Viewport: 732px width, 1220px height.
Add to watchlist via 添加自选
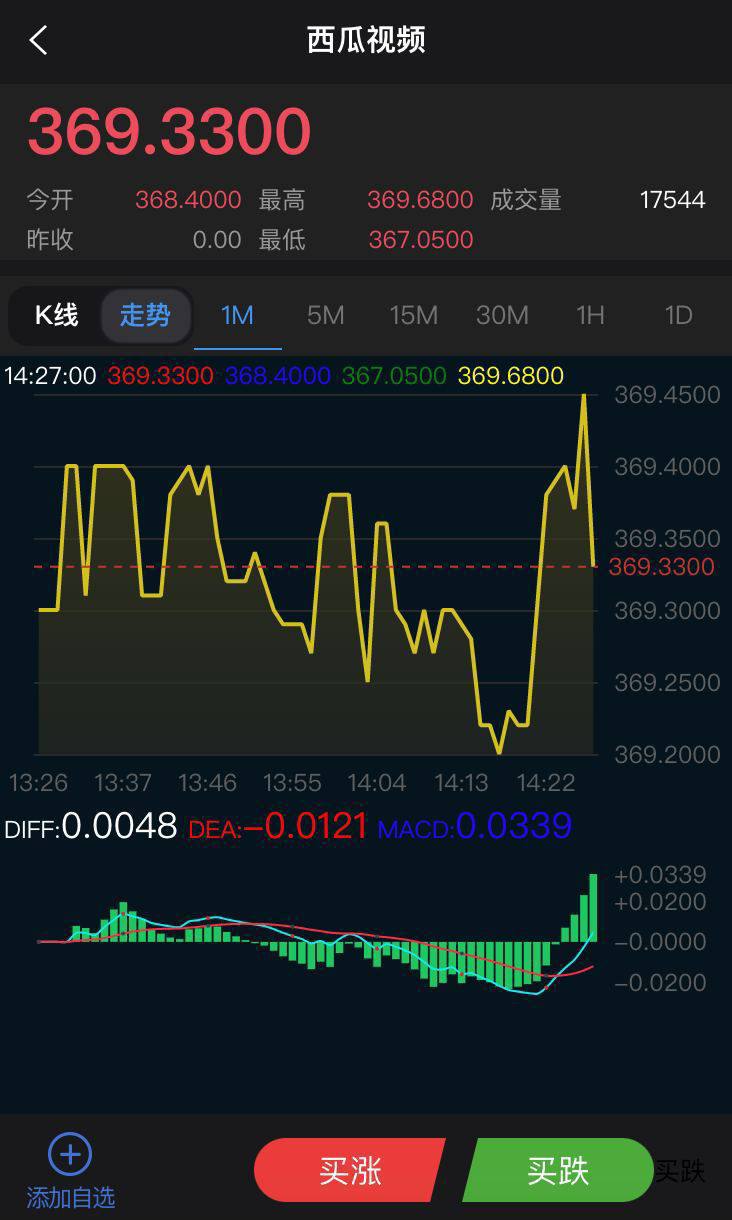(x=70, y=1171)
